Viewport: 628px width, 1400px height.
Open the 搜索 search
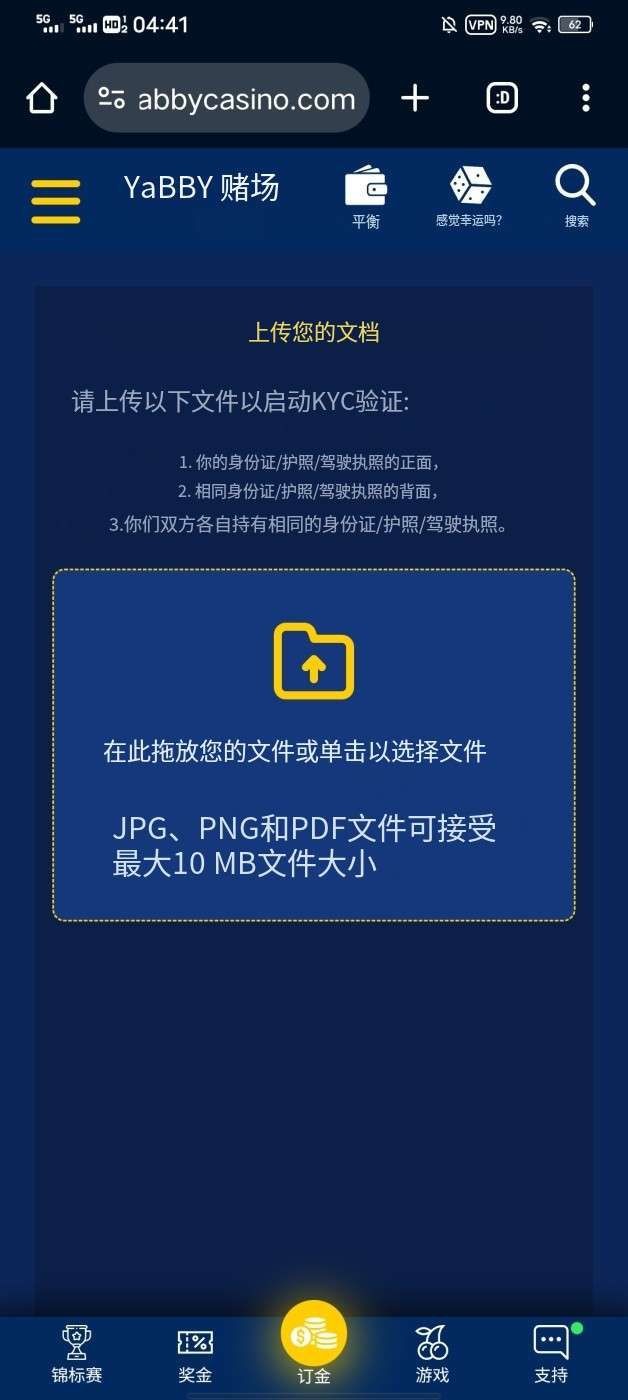[575, 196]
